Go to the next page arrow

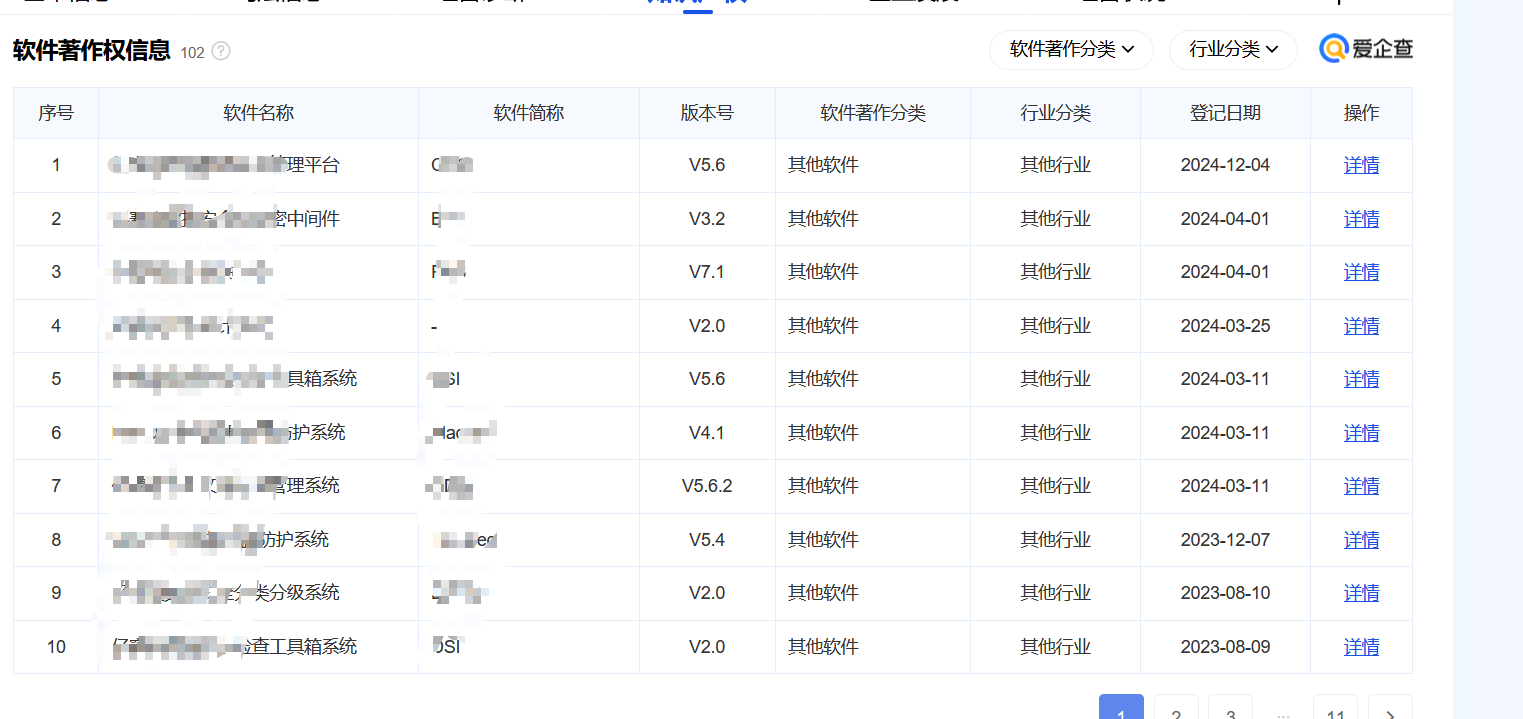point(1390,711)
